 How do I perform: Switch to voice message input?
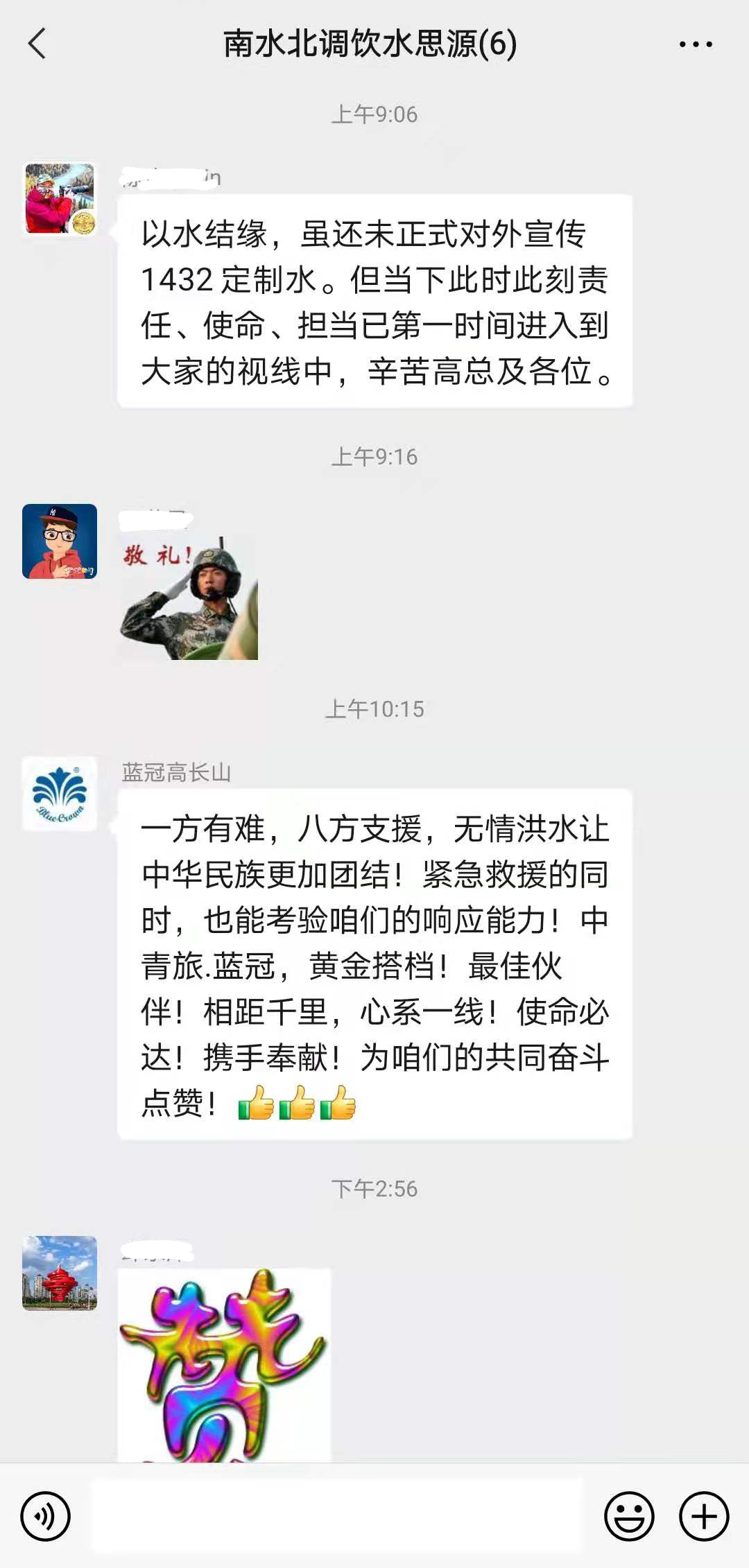[x=46, y=1516]
